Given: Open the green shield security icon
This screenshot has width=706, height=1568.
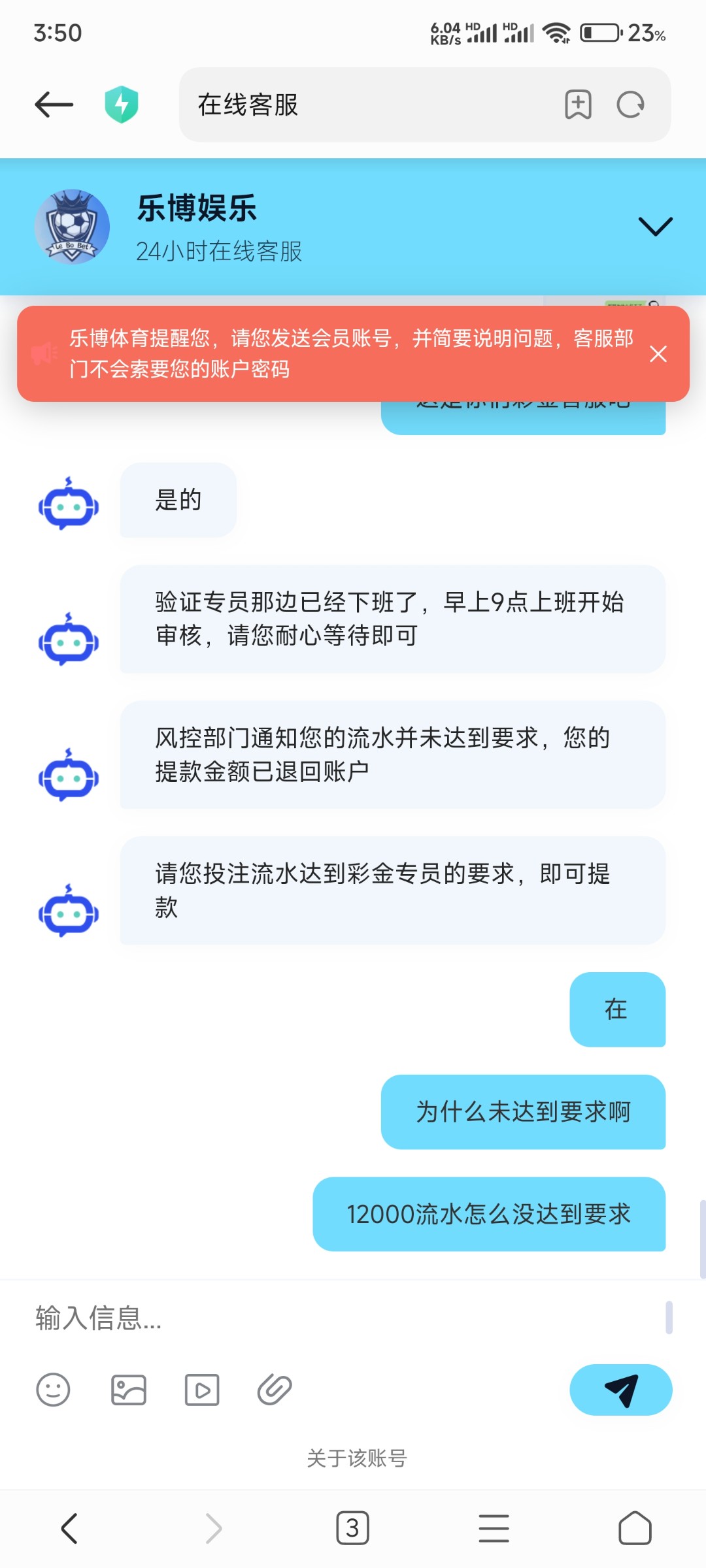Looking at the screenshot, I should coord(122,105).
